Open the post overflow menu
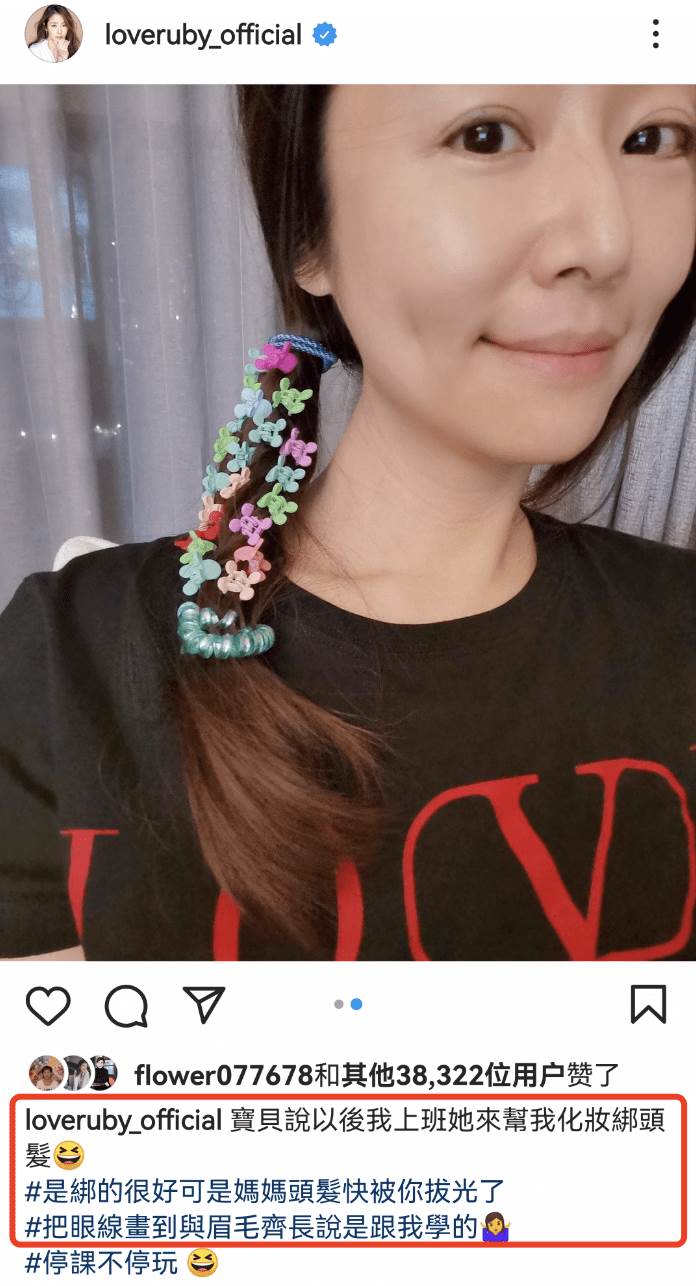The height and width of the screenshot is (1286, 696). (655, 35)
